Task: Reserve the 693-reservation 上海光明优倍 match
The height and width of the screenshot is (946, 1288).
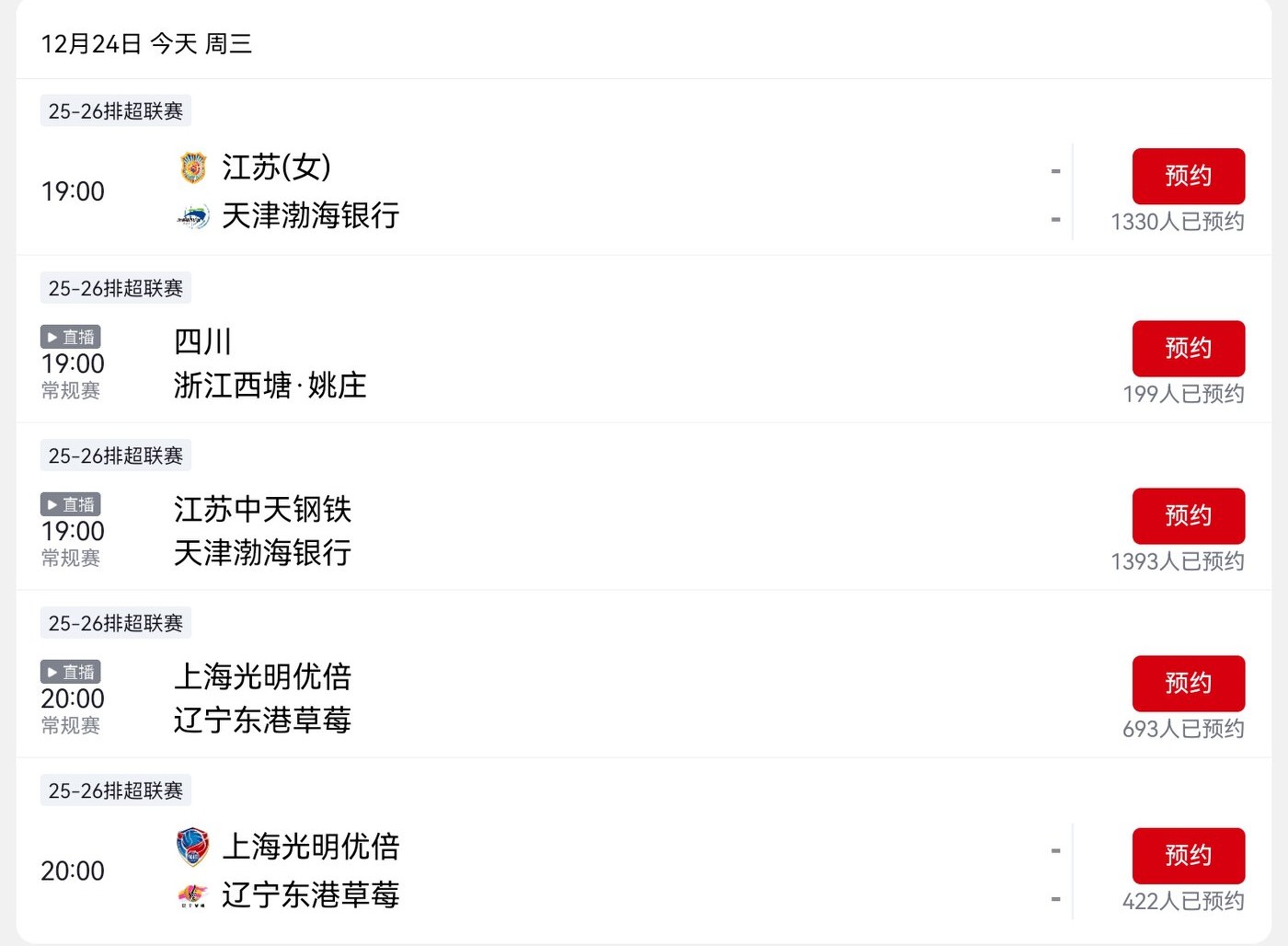Action: (1188, 683)
